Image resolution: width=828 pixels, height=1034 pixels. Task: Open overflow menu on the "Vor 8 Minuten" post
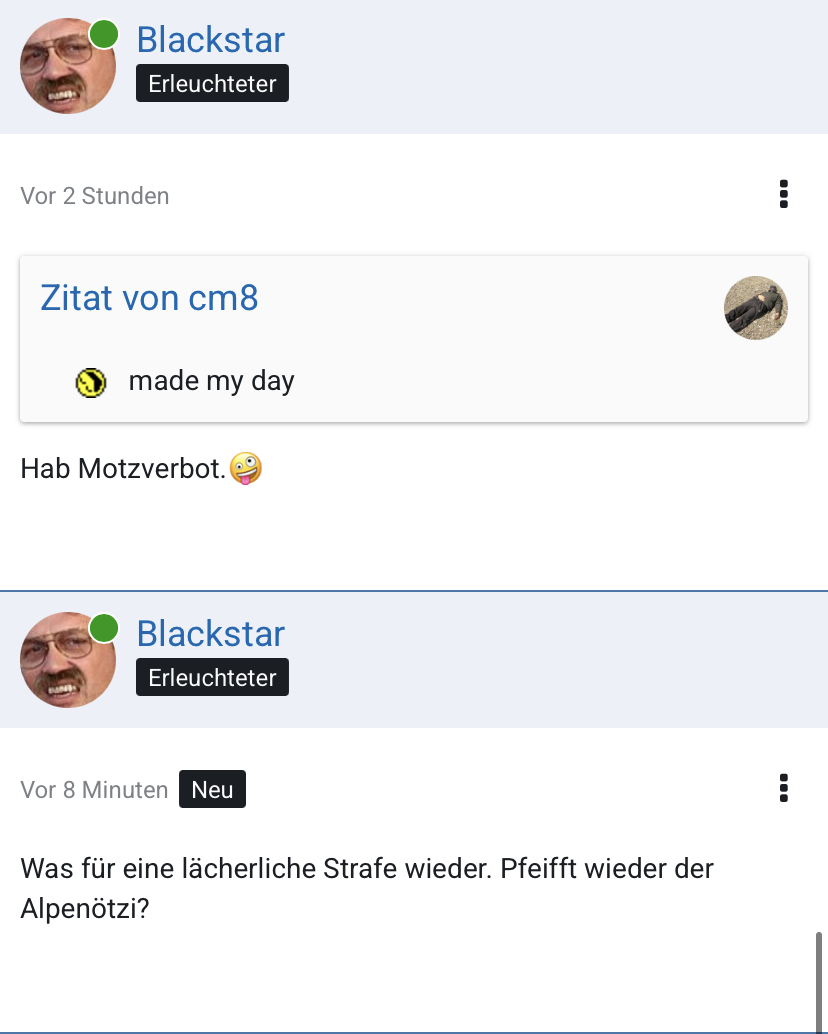pos(783,788)
